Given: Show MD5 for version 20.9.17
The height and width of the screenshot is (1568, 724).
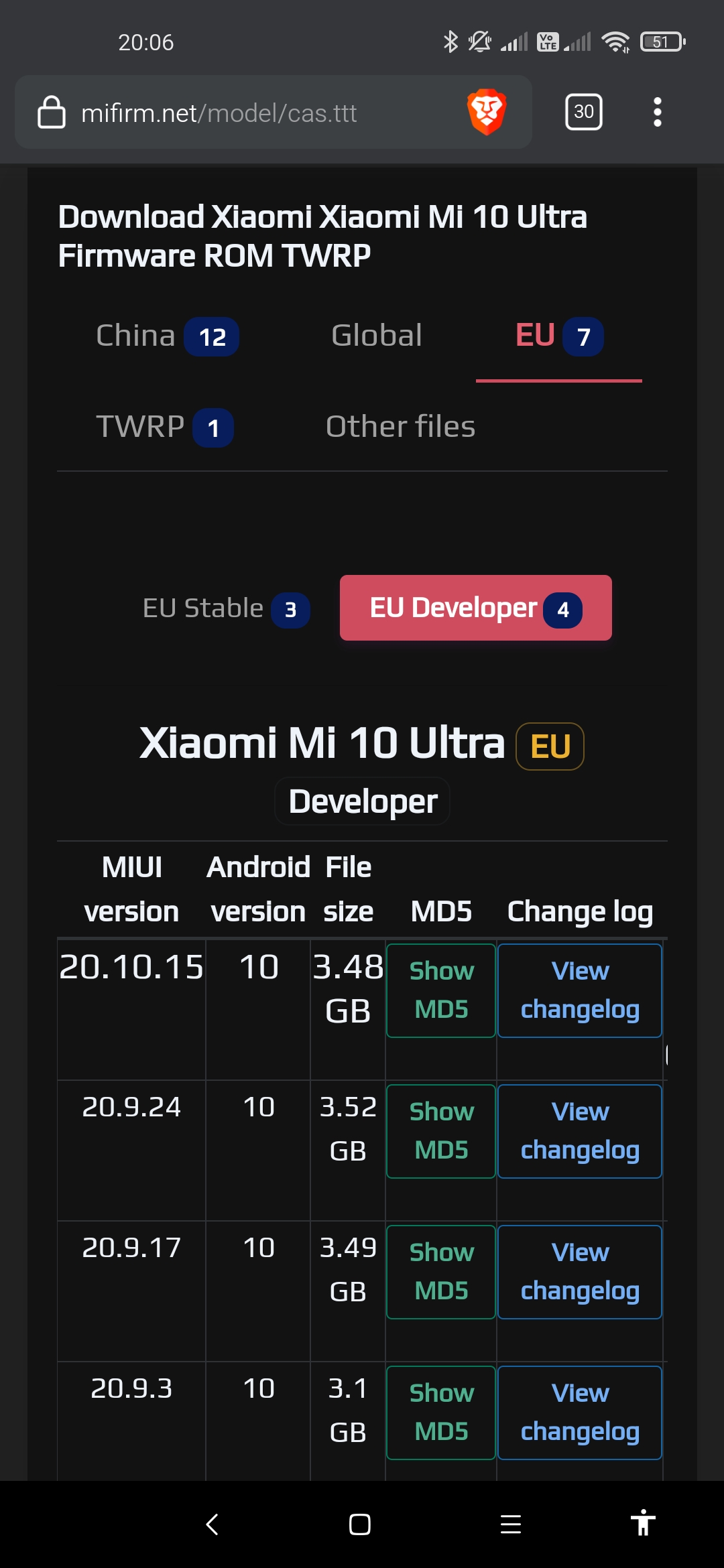Looking at the screenshot, I should [x=441, y=1272].
